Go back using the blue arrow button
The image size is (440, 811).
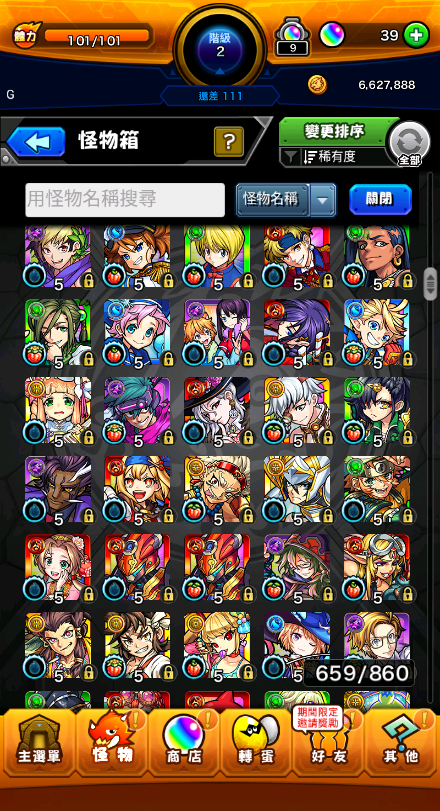(36, 141)
